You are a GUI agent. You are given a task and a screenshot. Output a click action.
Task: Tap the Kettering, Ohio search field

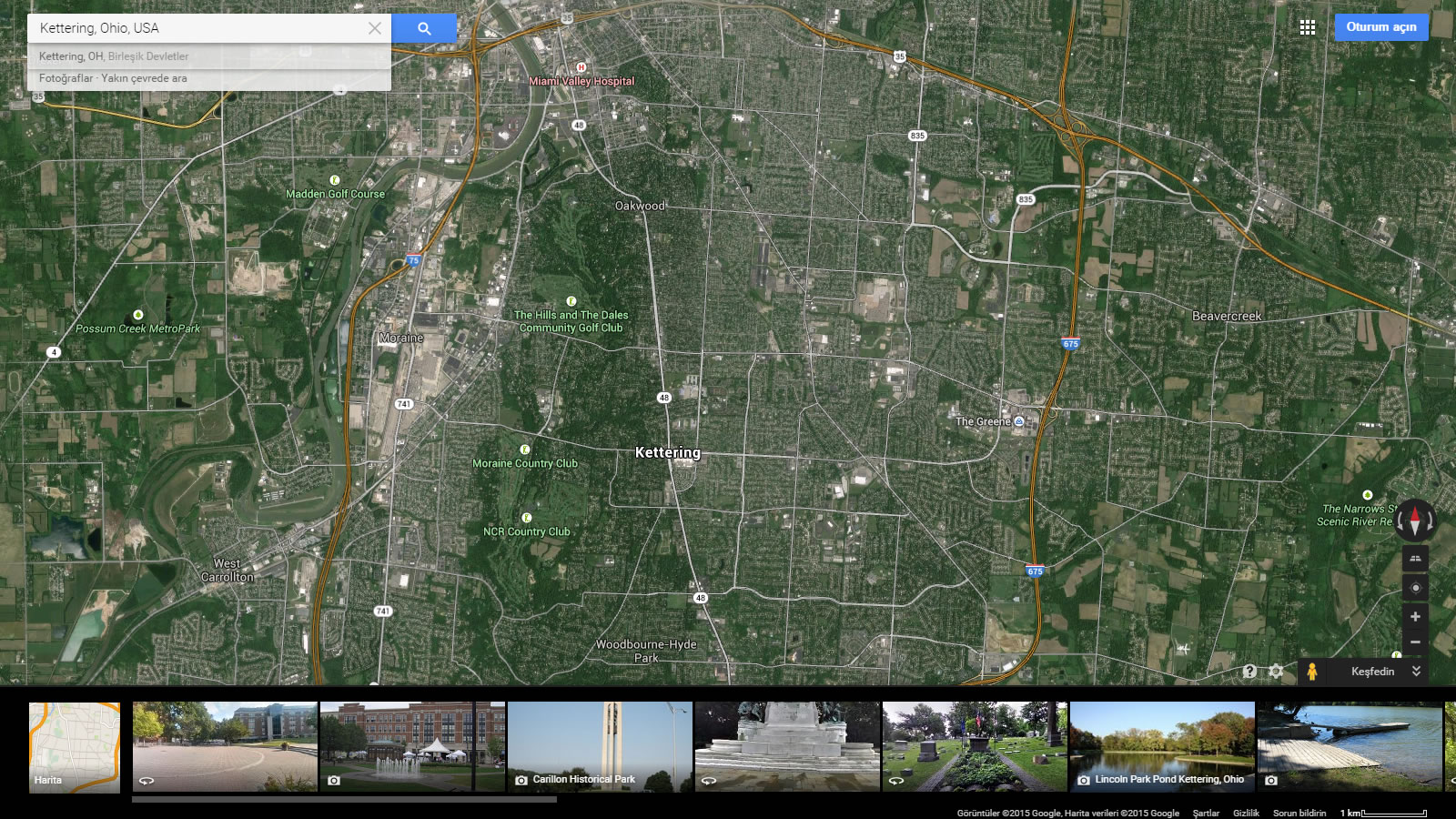pos(200,28)
